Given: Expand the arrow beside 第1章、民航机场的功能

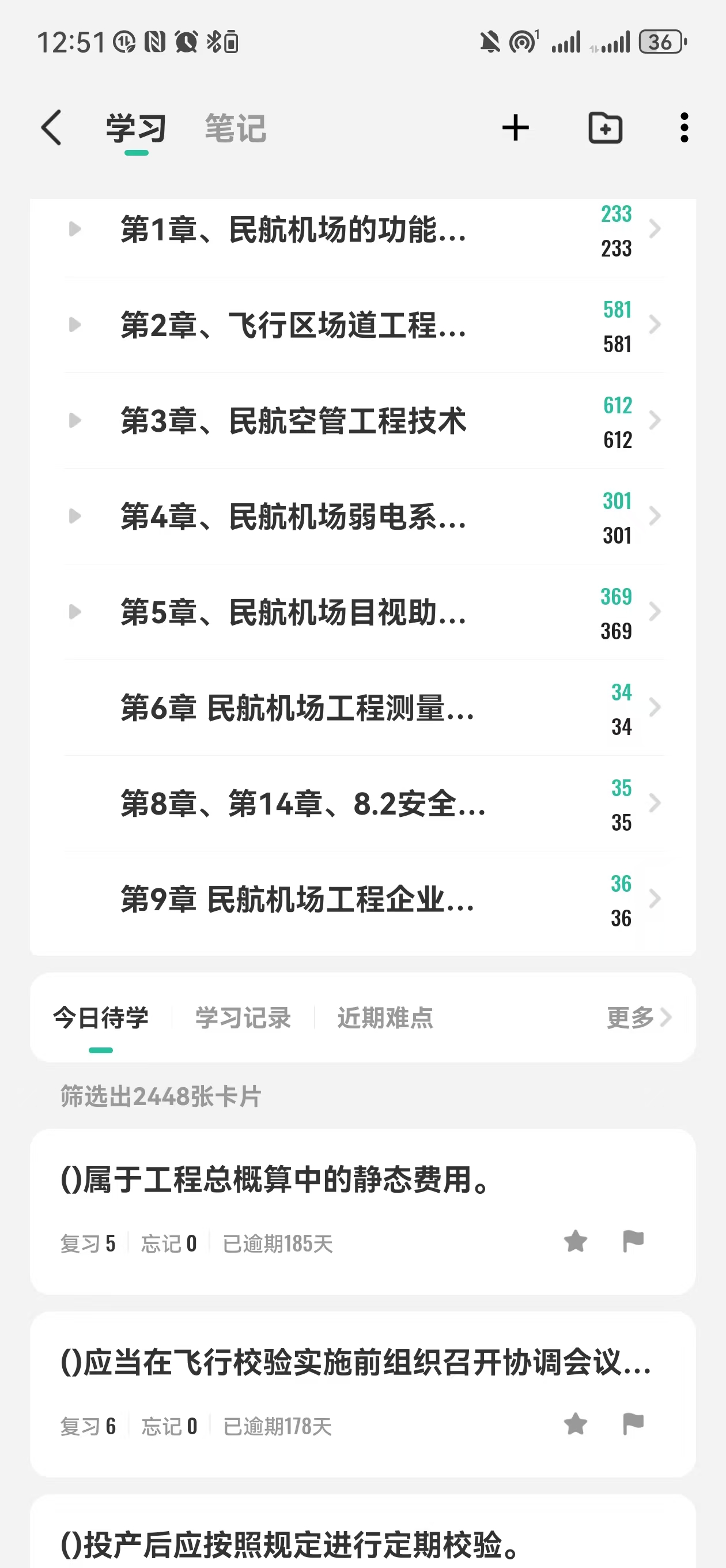Looking at the screenshot, I should point(75,229).
